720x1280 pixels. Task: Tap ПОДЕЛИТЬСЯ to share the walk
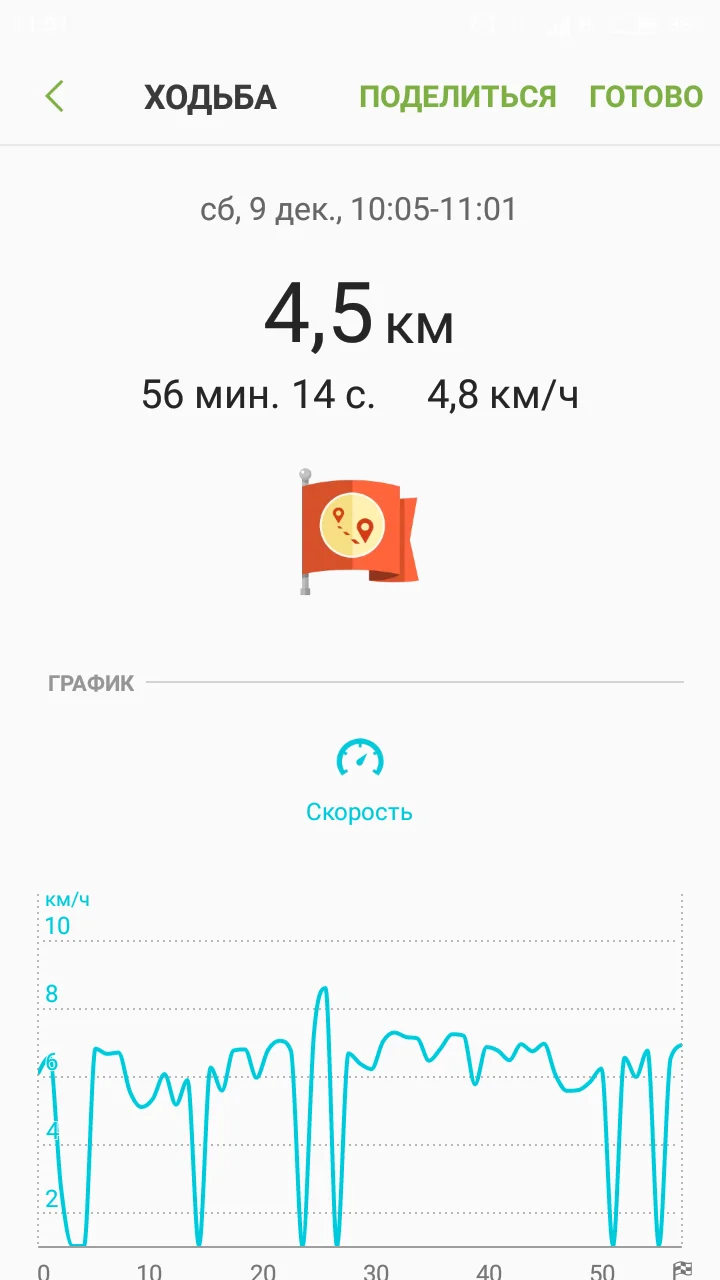click(x=457, y=97)
